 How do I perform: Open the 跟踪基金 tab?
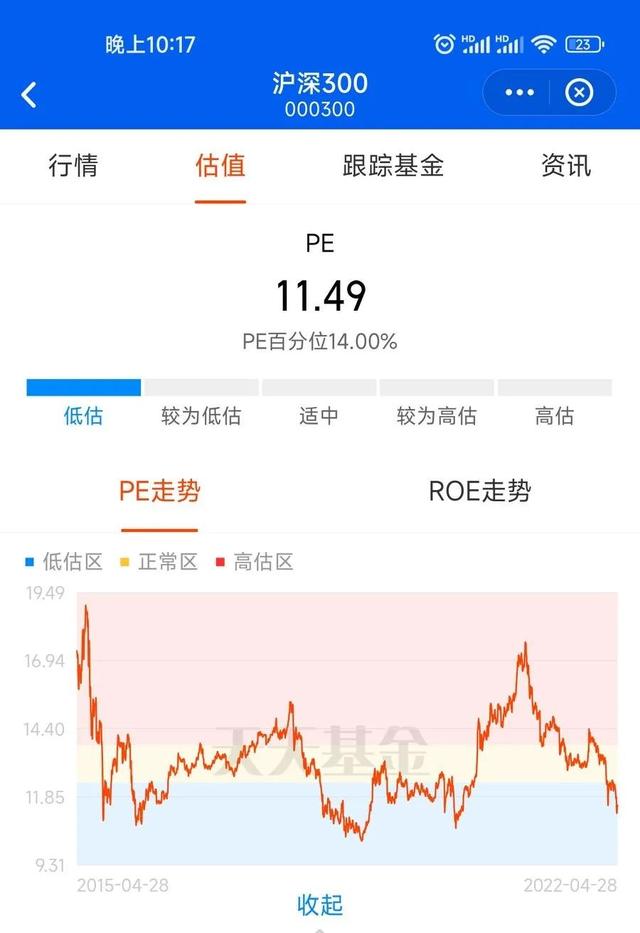tap(392, 165)
